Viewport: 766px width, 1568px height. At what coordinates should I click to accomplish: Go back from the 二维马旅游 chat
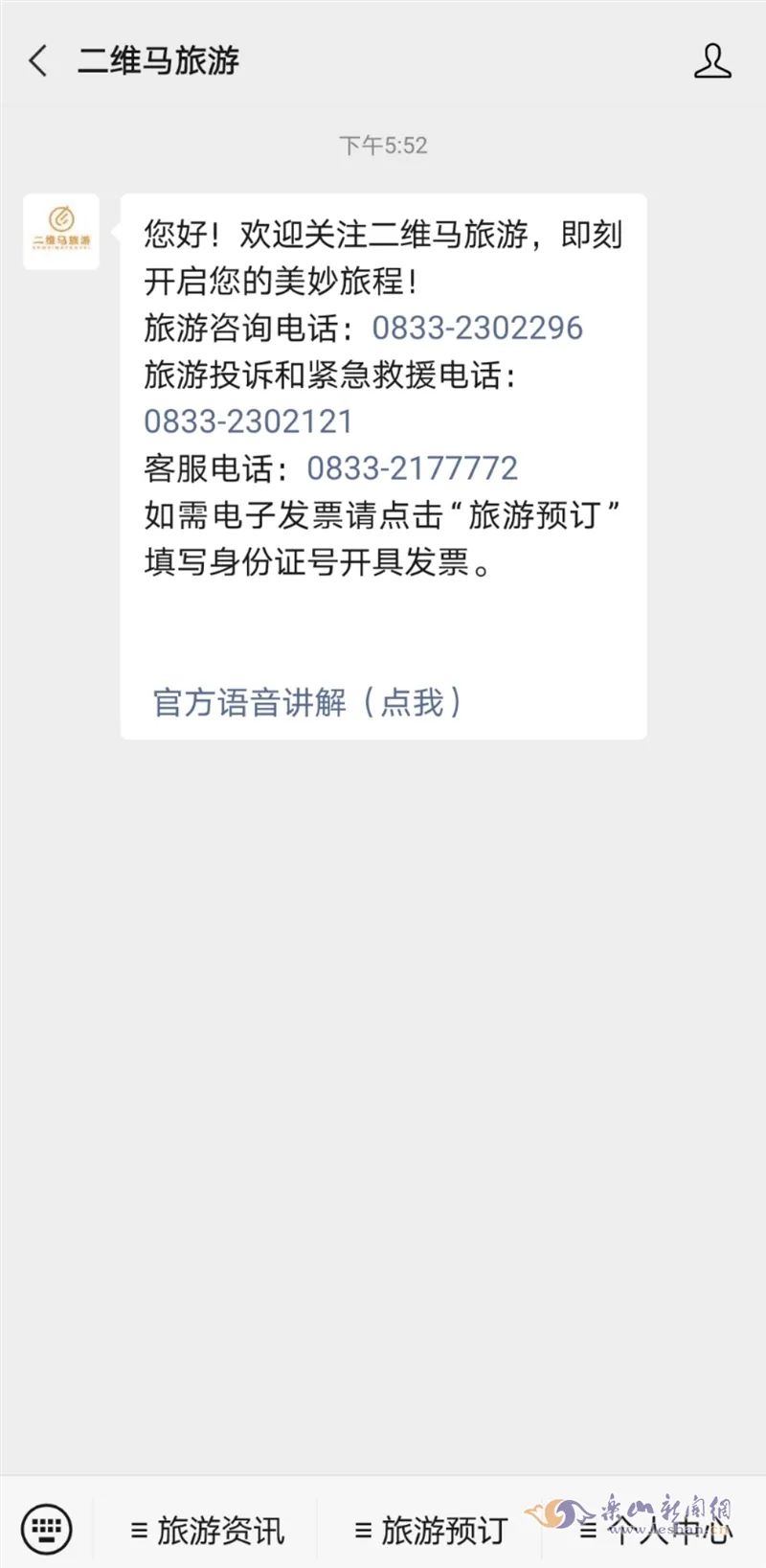tap(38, 61)
